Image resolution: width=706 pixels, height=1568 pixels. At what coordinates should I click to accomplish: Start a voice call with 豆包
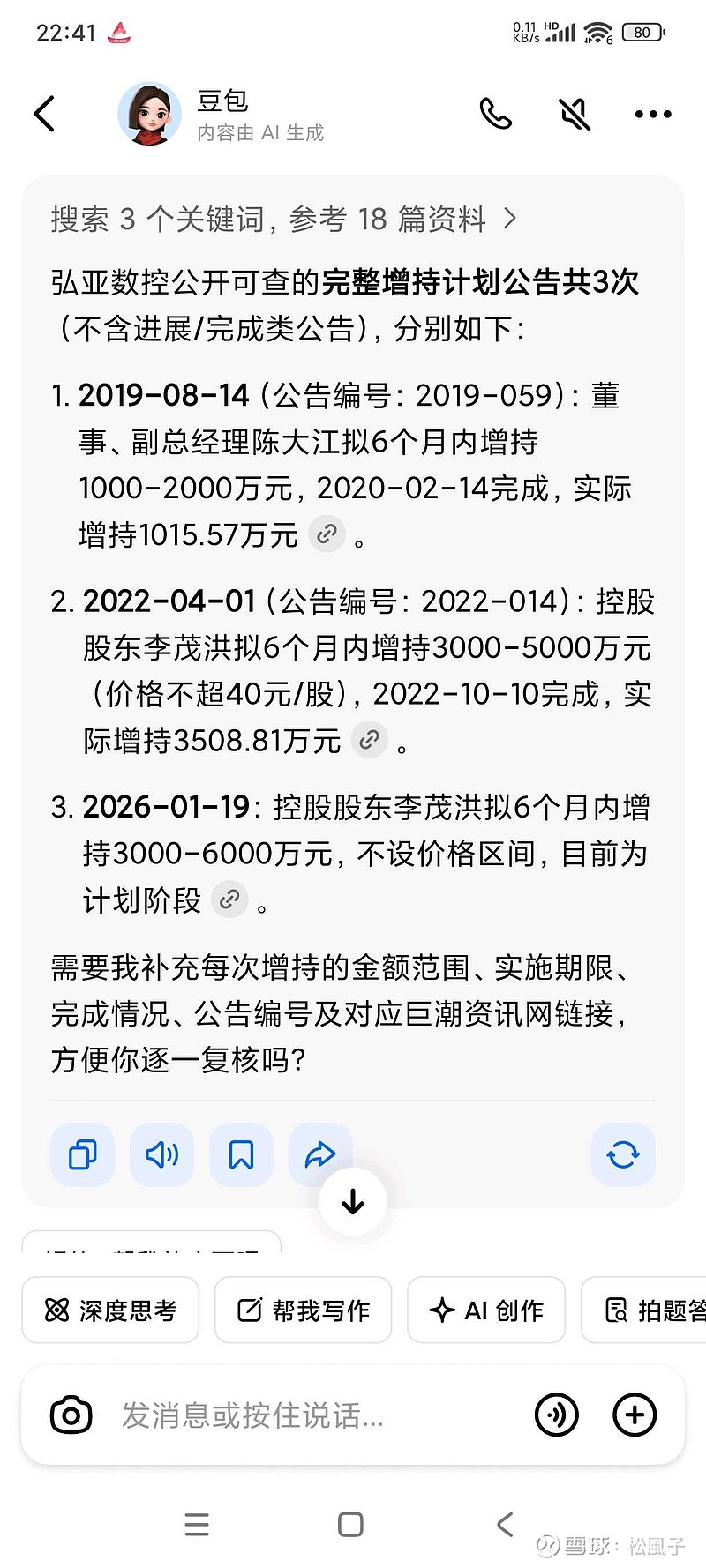(496, 114)
